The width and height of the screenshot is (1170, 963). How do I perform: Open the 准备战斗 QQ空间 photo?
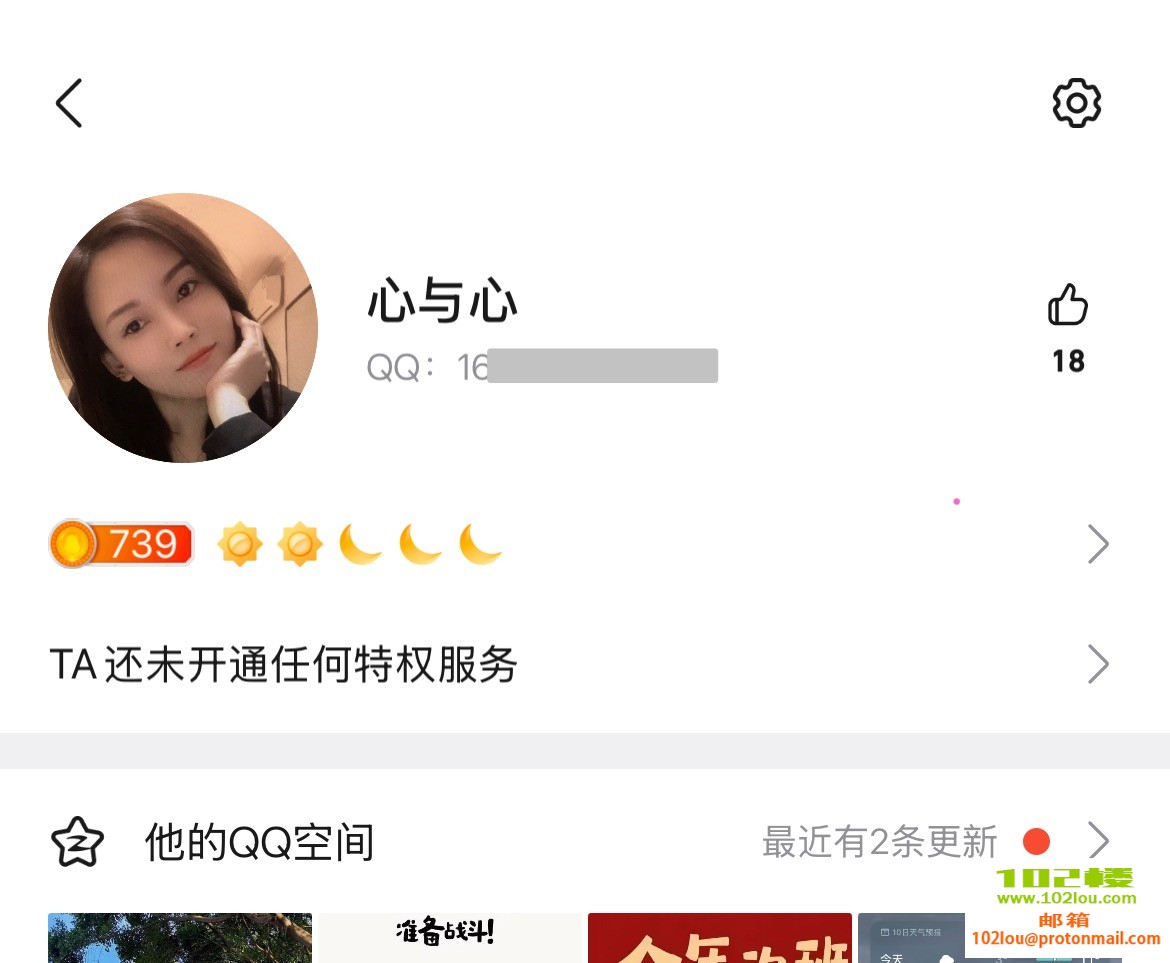tap(449, 938)
